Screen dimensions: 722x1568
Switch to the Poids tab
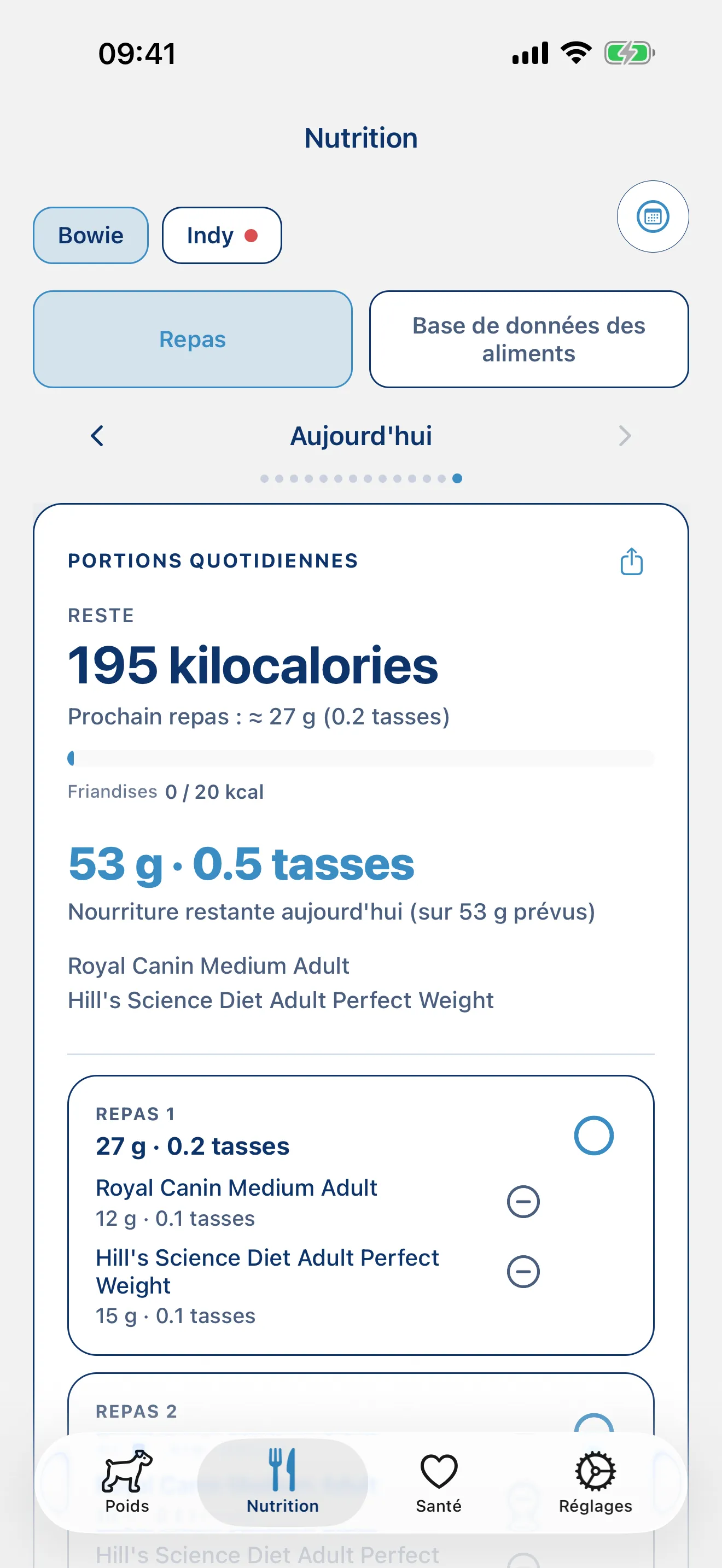pos(127,1482)
